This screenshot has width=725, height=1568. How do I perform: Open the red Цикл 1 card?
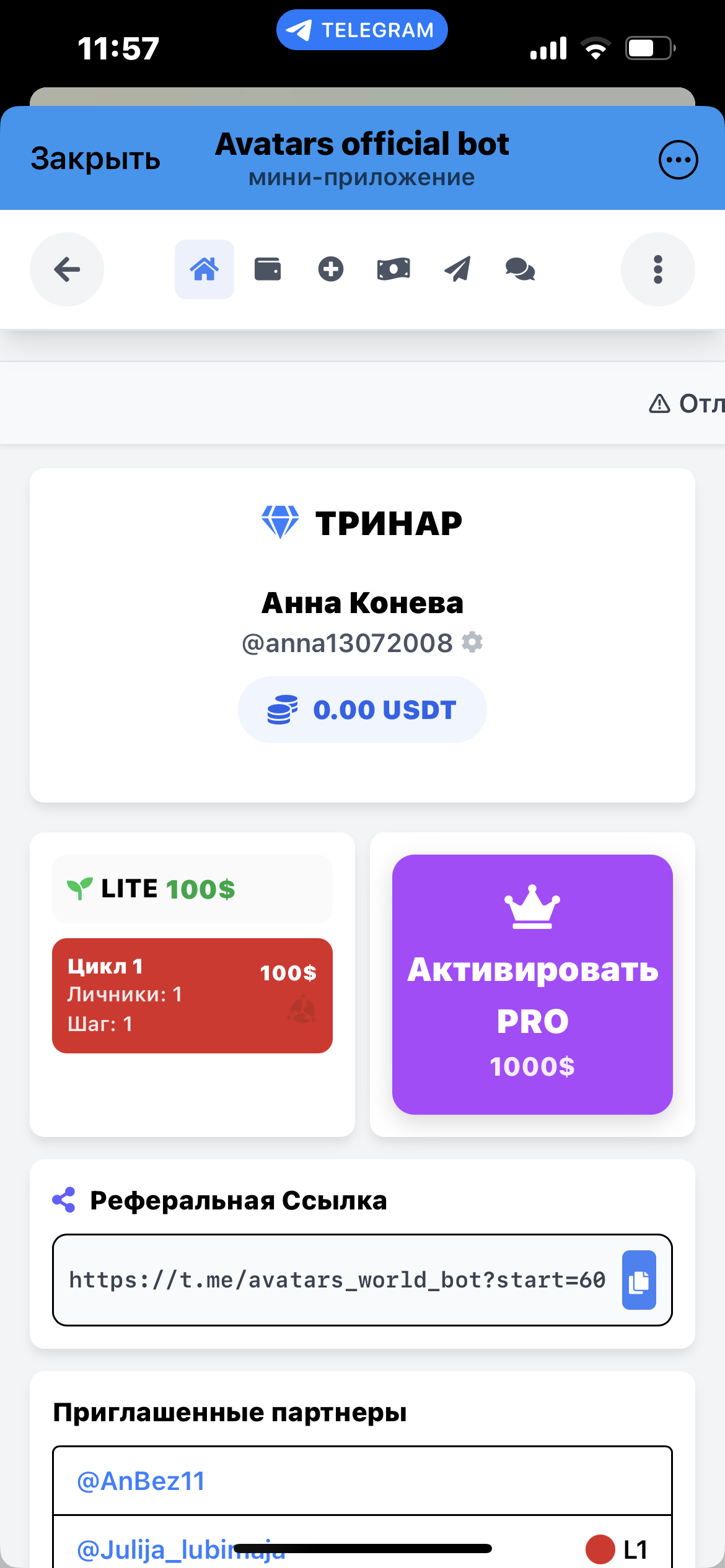coord(192,995)
